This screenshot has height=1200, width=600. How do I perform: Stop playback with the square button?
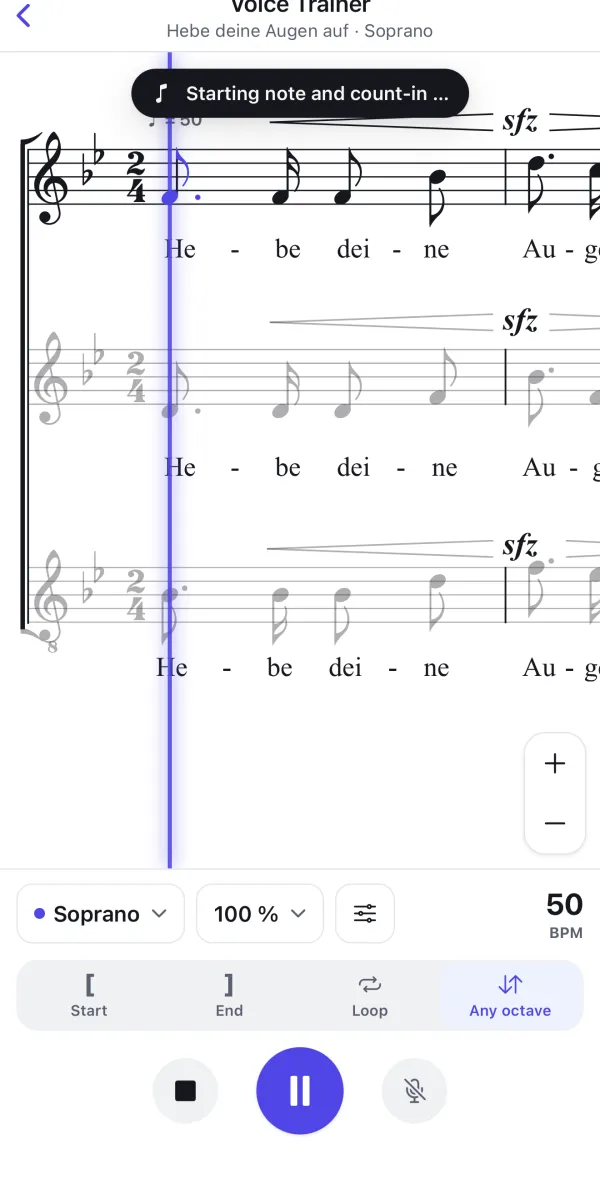click(185, 1091)
